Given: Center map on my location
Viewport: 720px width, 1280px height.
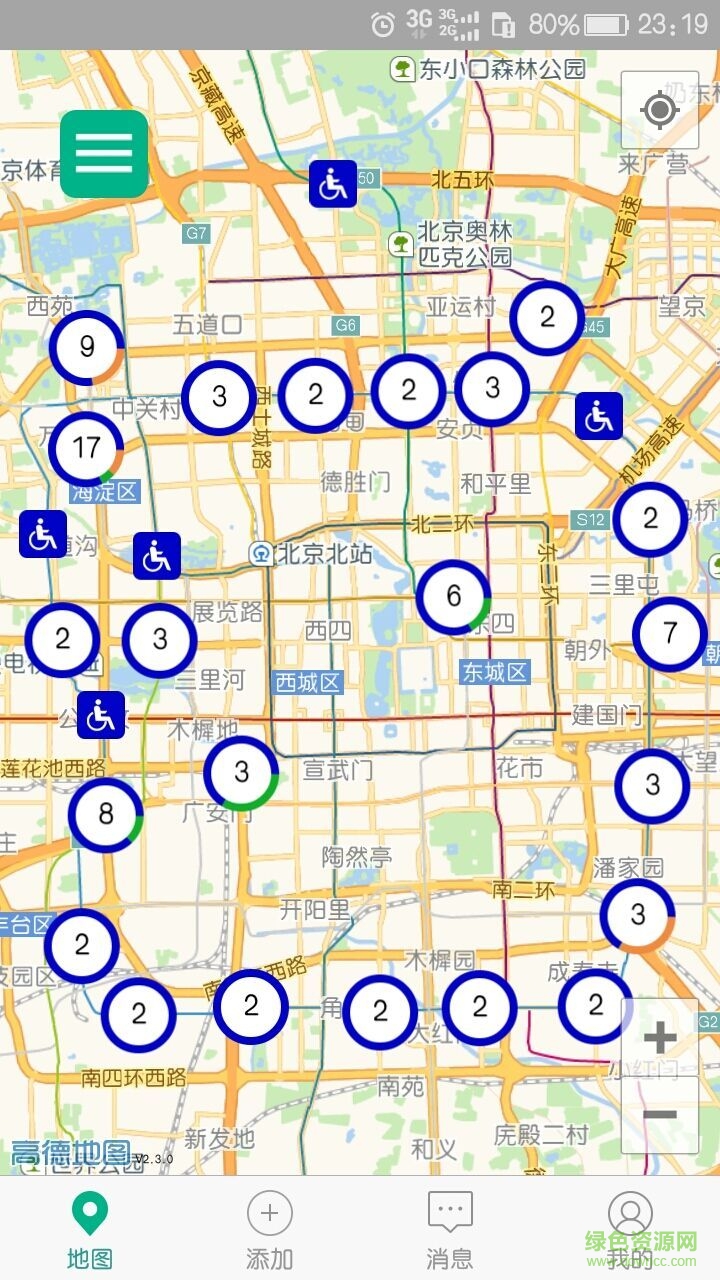Looking at the screenshot, I should point(659,110).
